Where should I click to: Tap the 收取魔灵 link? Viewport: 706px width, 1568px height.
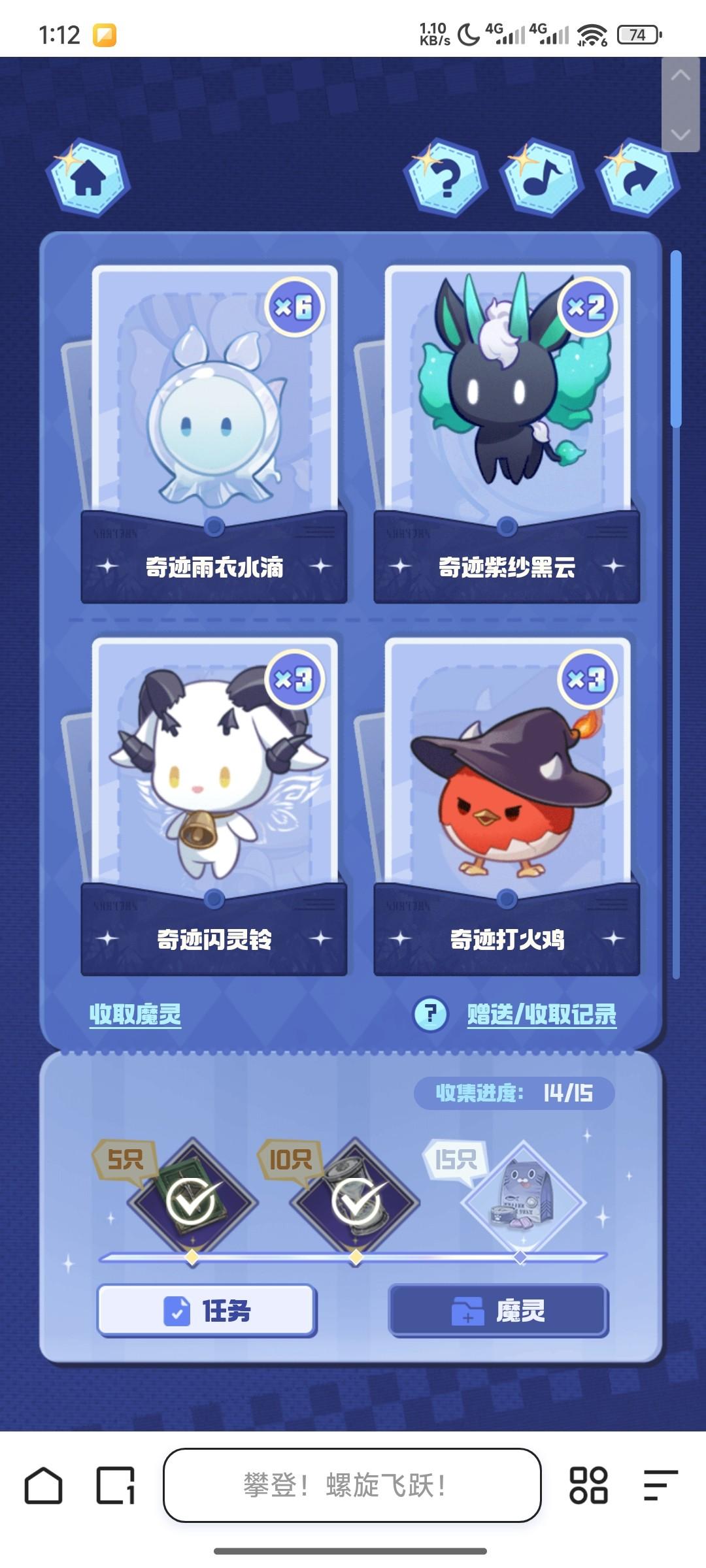click(x=135, y=1015)
